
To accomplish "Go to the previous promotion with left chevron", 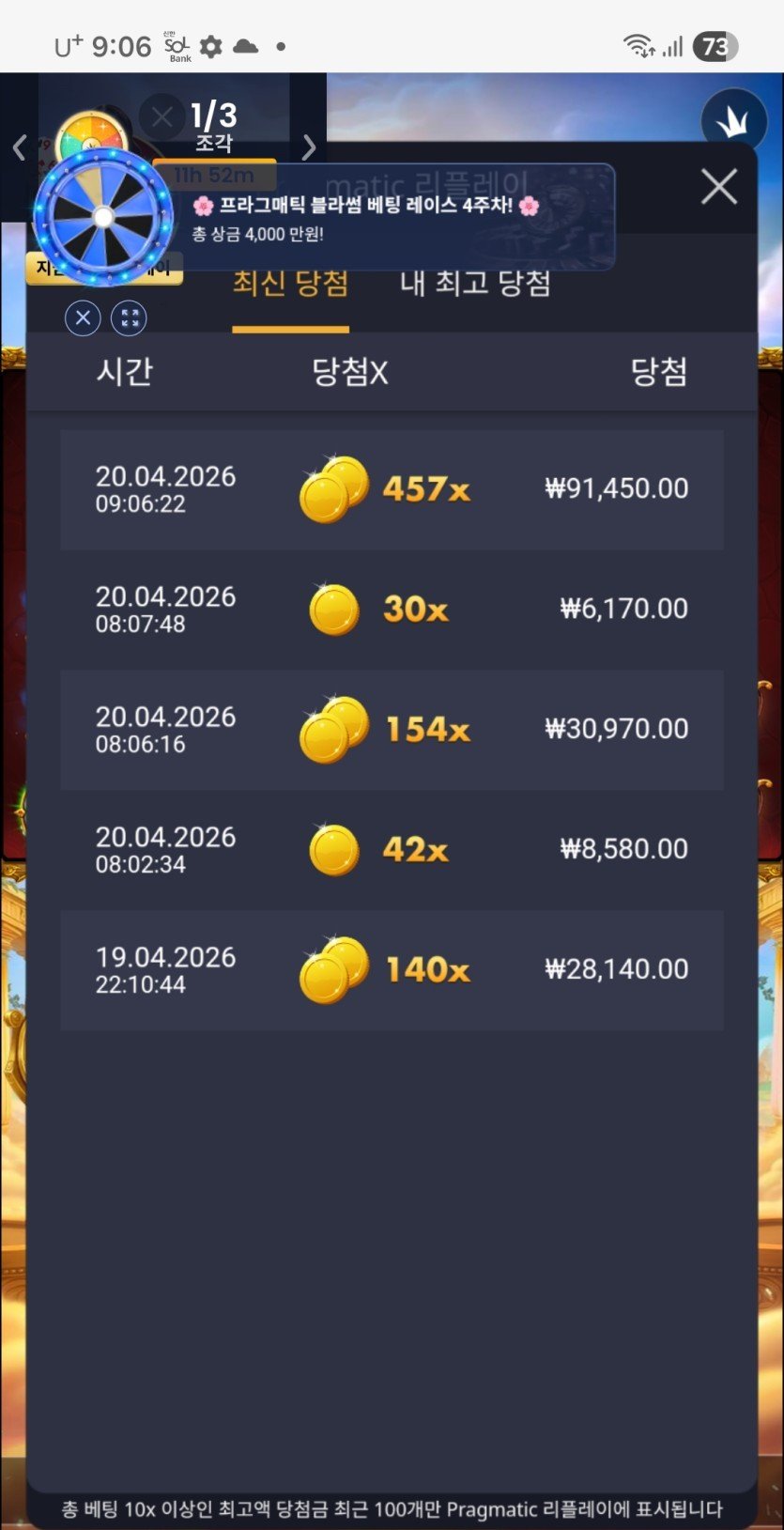I will (19, 147).
